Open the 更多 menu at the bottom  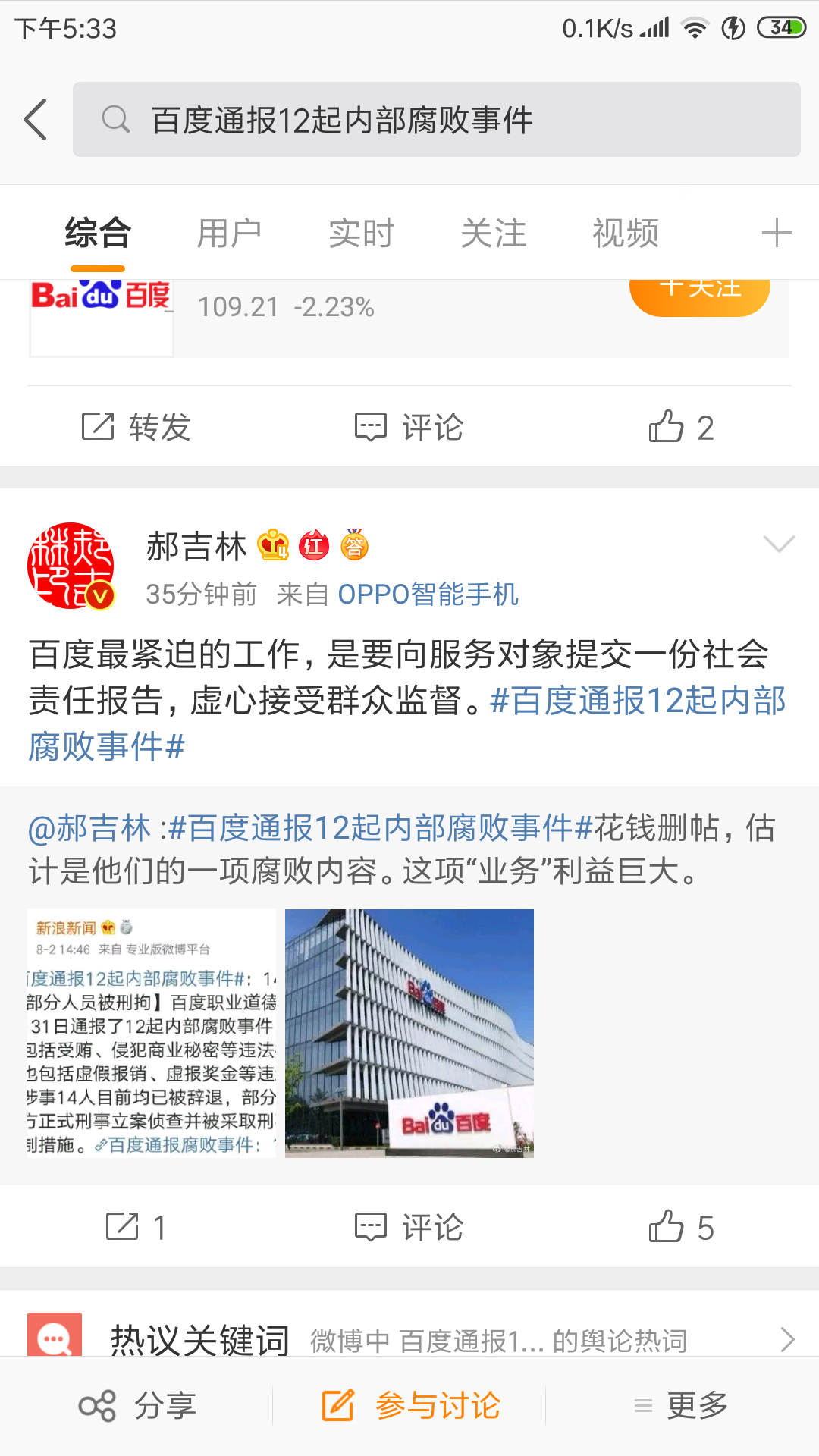[681, 1406]
